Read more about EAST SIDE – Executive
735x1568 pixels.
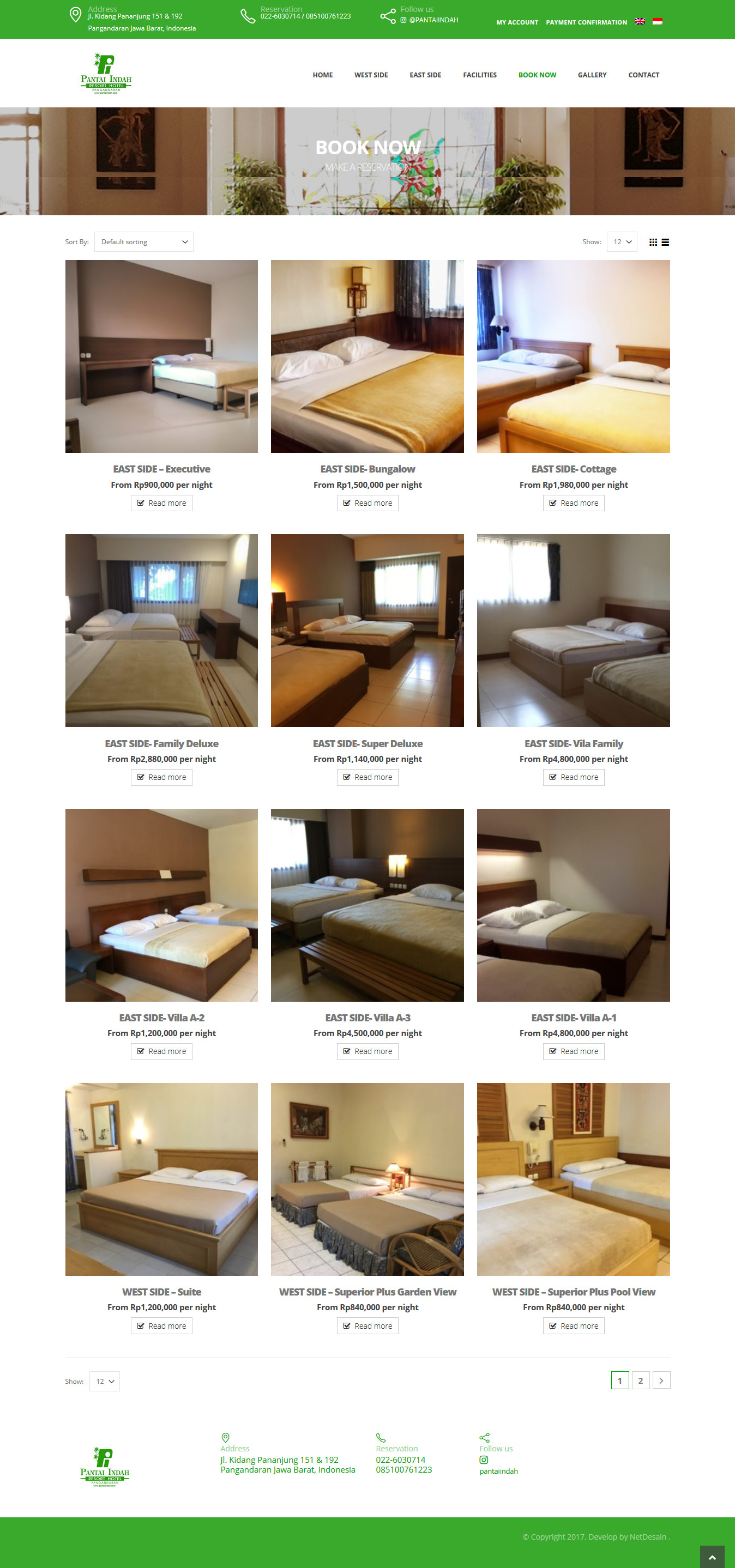tap(161, 503)
